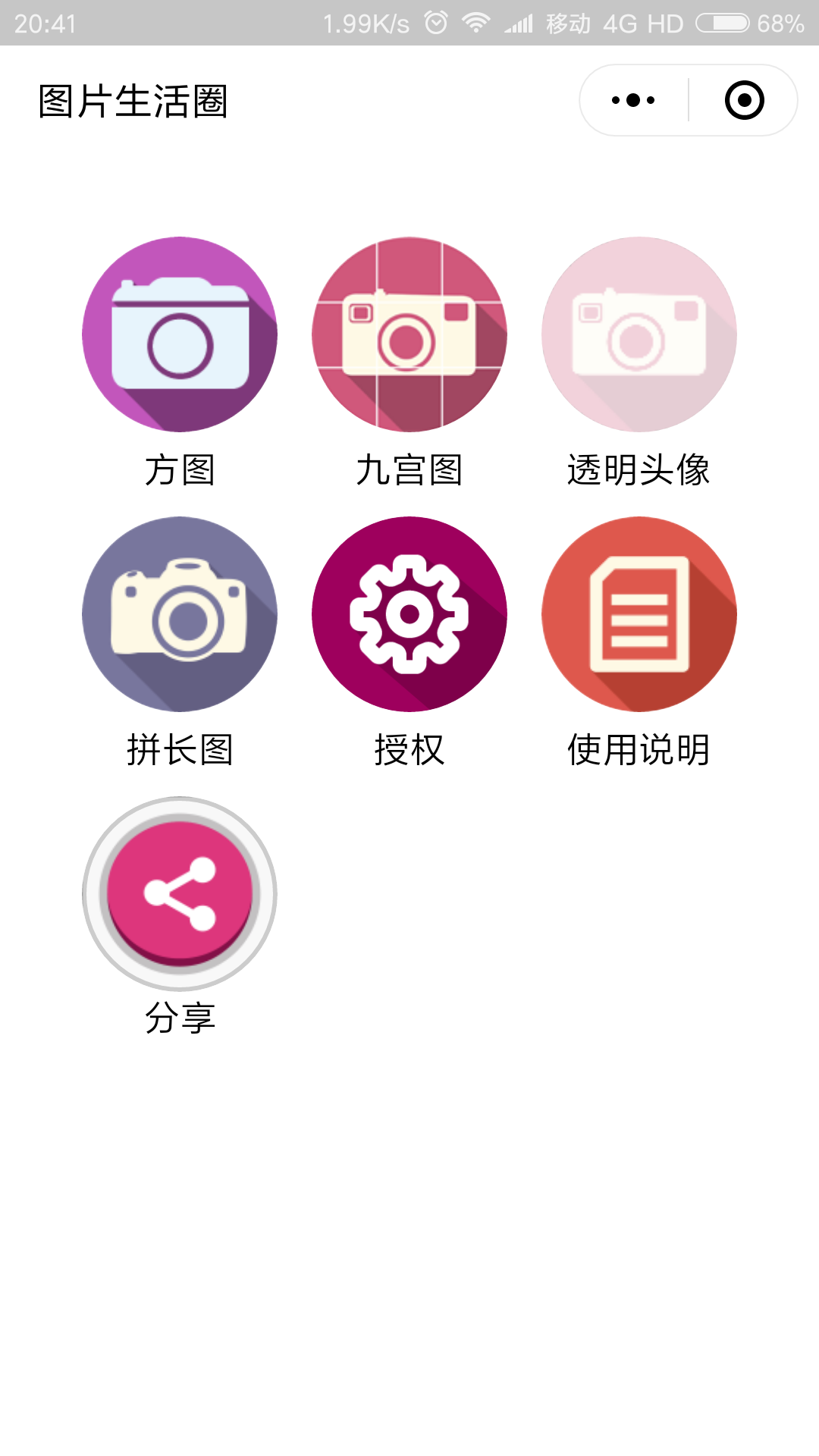Viewport: 819px width, 1456px height.
Task: Open the 拼长图 long image stitcher
Action: tap(180, 614)
